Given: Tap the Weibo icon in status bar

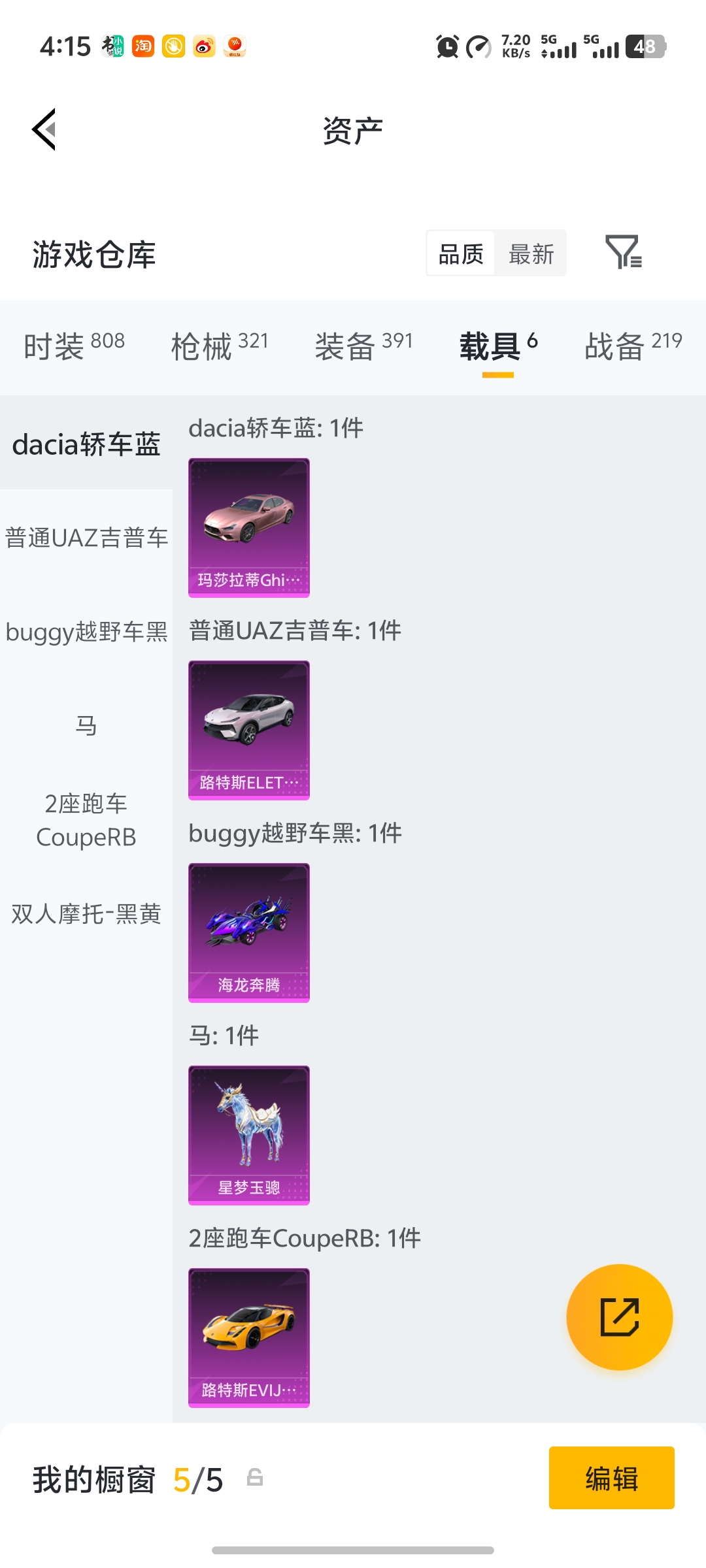Looking at the screenshot, I should [x=204, y=46].
